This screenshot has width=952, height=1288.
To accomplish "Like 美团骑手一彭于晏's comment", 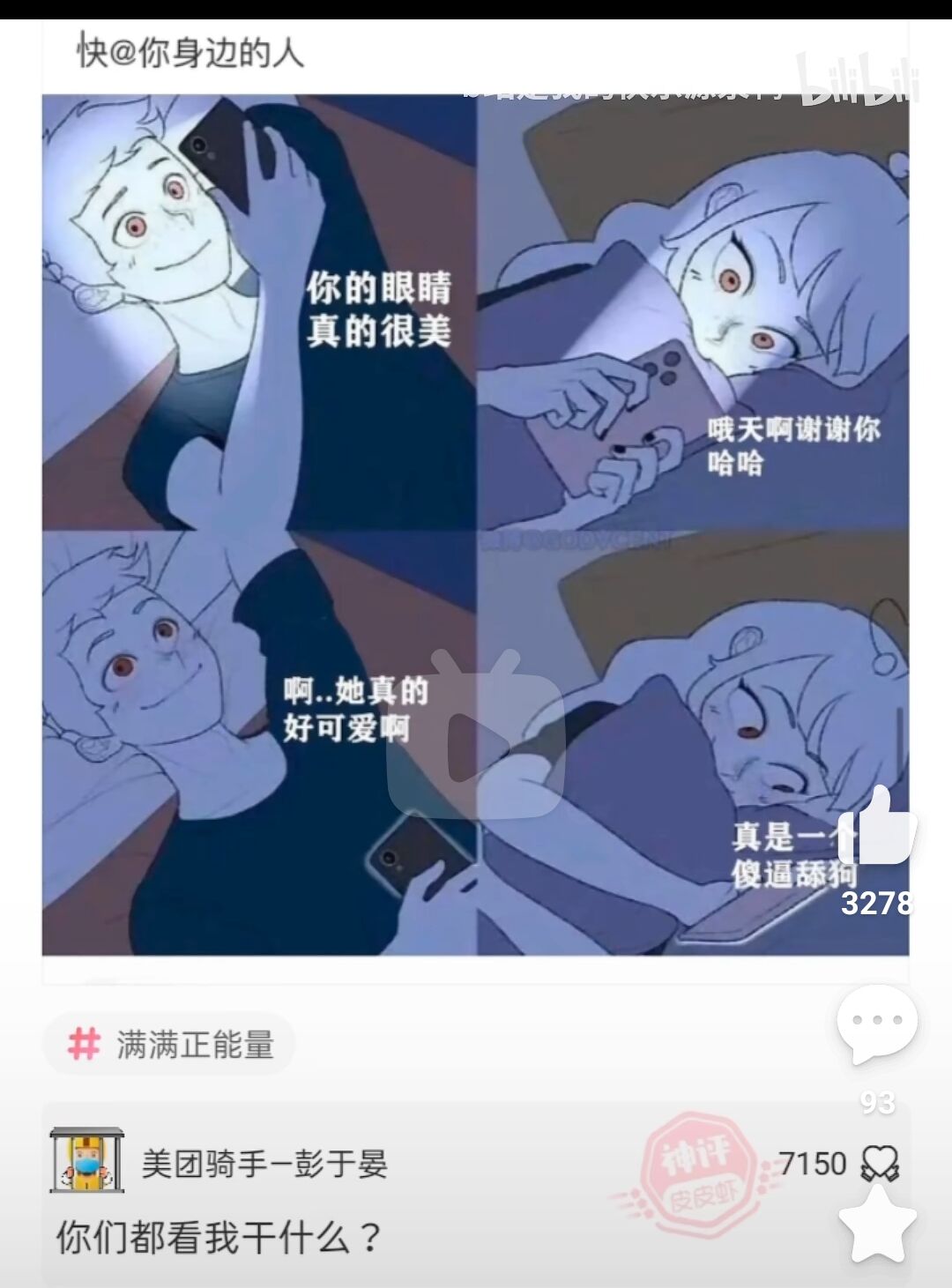I will [x=879, y=1164].
